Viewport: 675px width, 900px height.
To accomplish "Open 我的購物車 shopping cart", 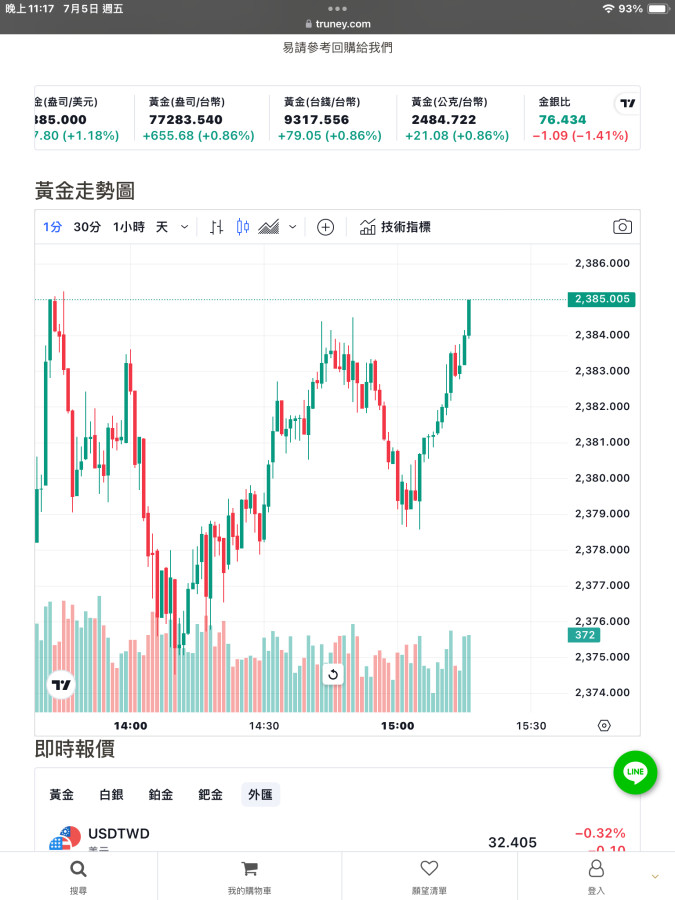I will [249, 876].
